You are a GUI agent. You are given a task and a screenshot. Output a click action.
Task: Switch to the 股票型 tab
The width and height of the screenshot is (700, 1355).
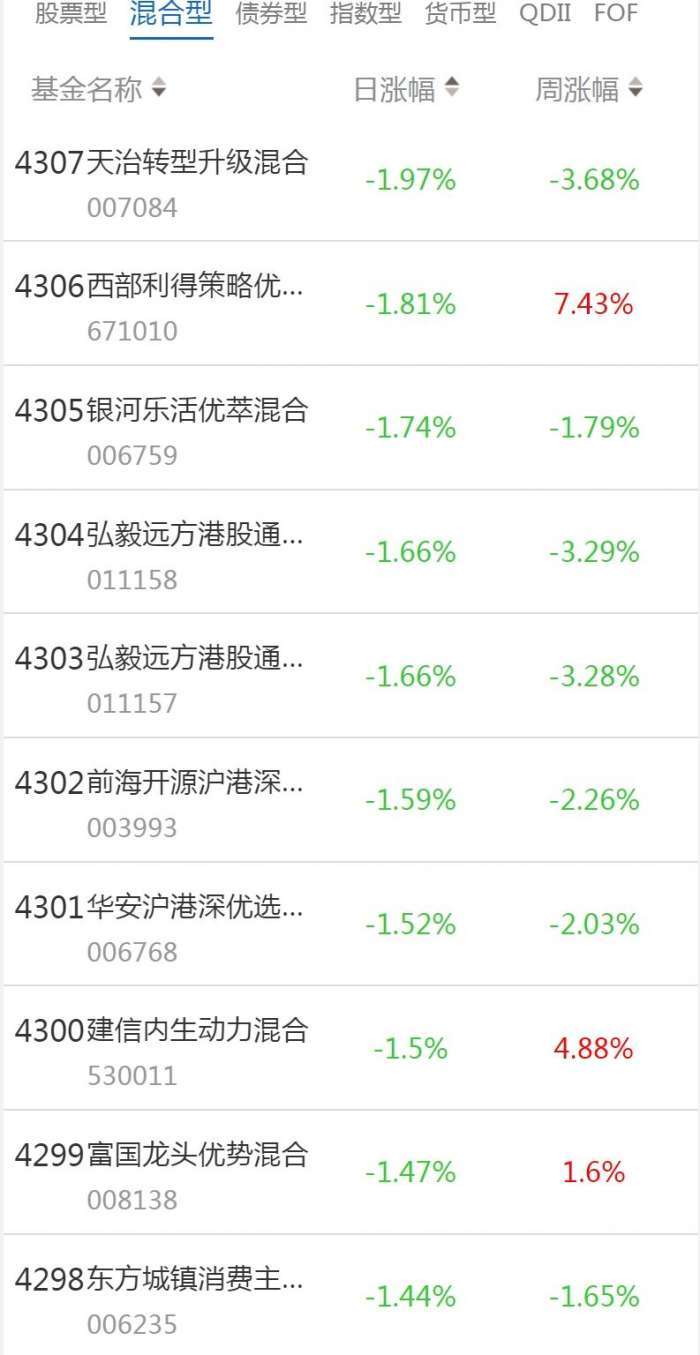(x=70, y=14)
